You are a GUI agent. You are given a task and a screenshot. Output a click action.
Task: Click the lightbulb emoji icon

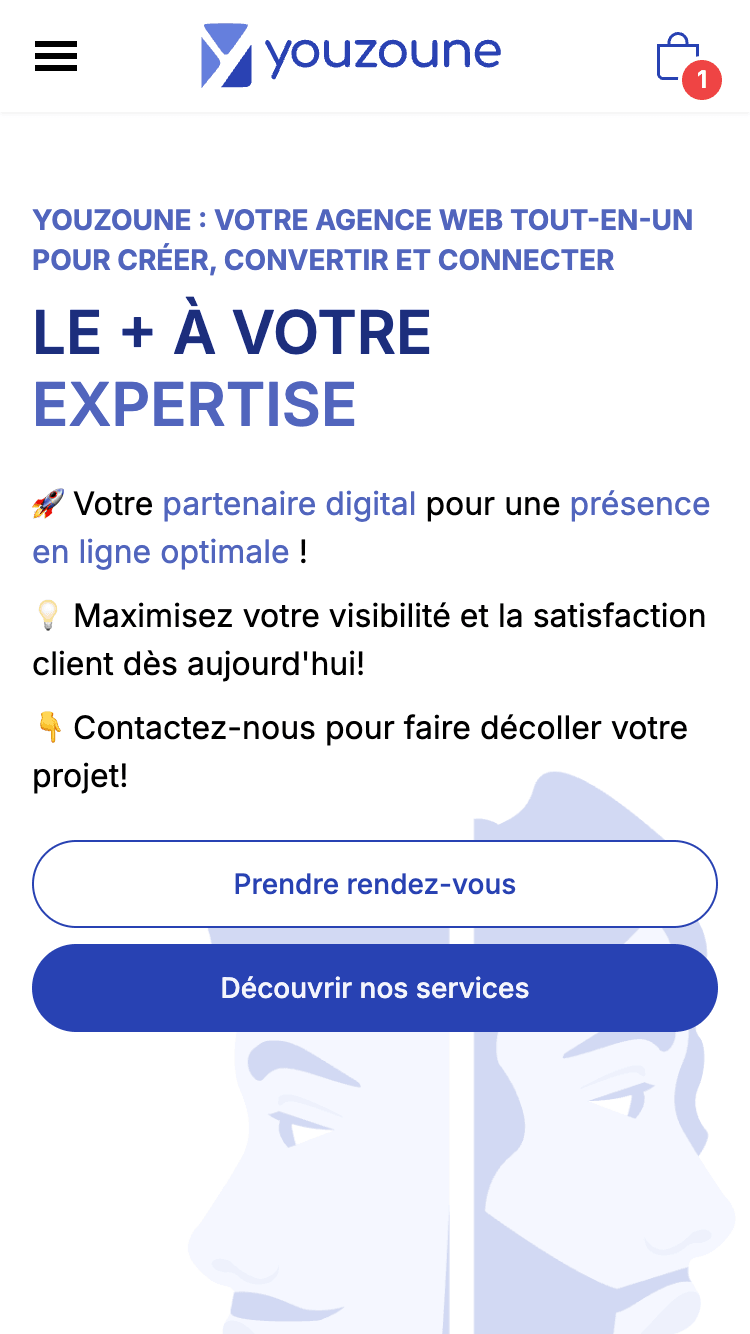point(48,616)
